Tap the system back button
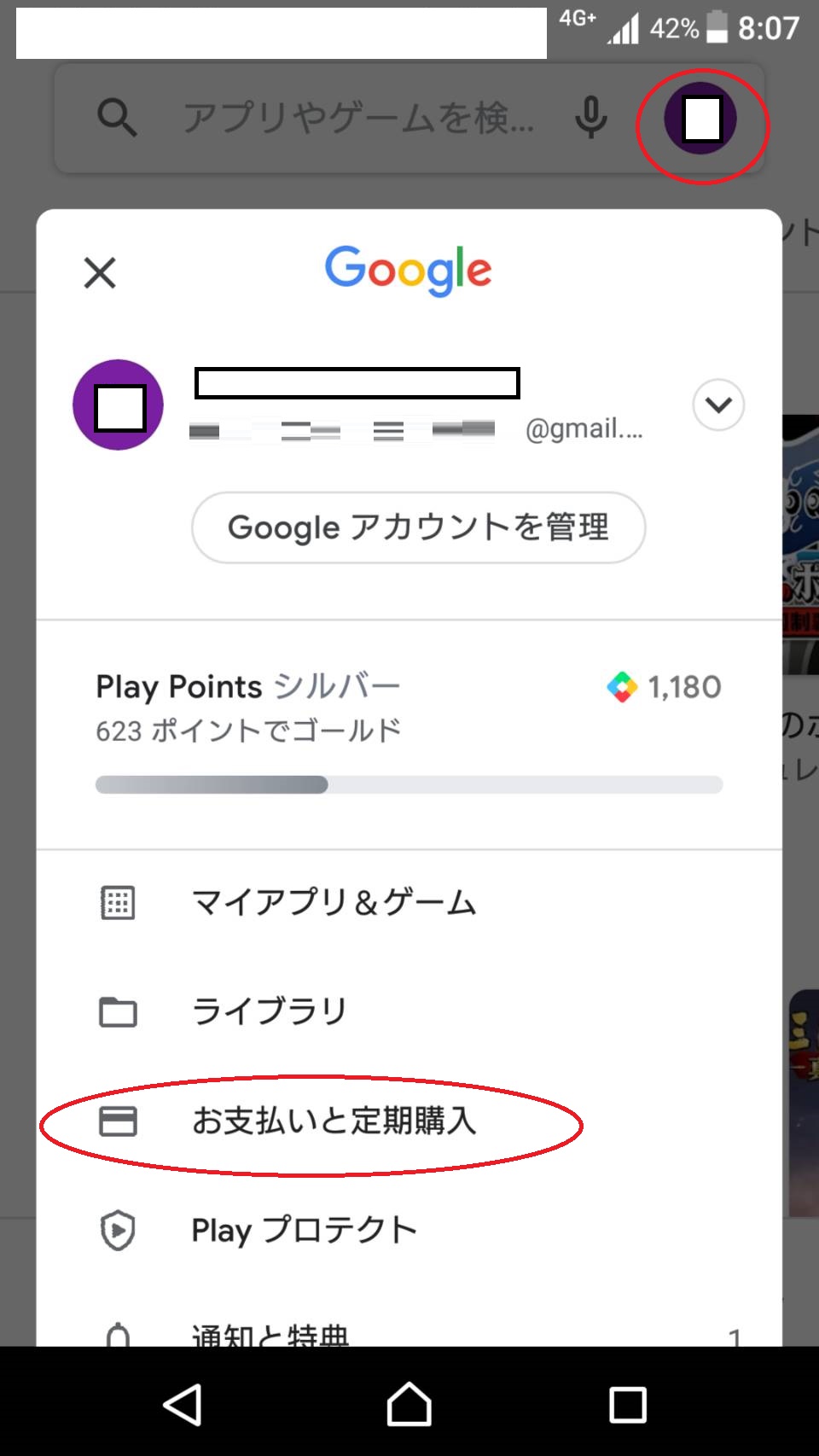This screenshot has height=1456, width=819. click(x=183, y=1404)
